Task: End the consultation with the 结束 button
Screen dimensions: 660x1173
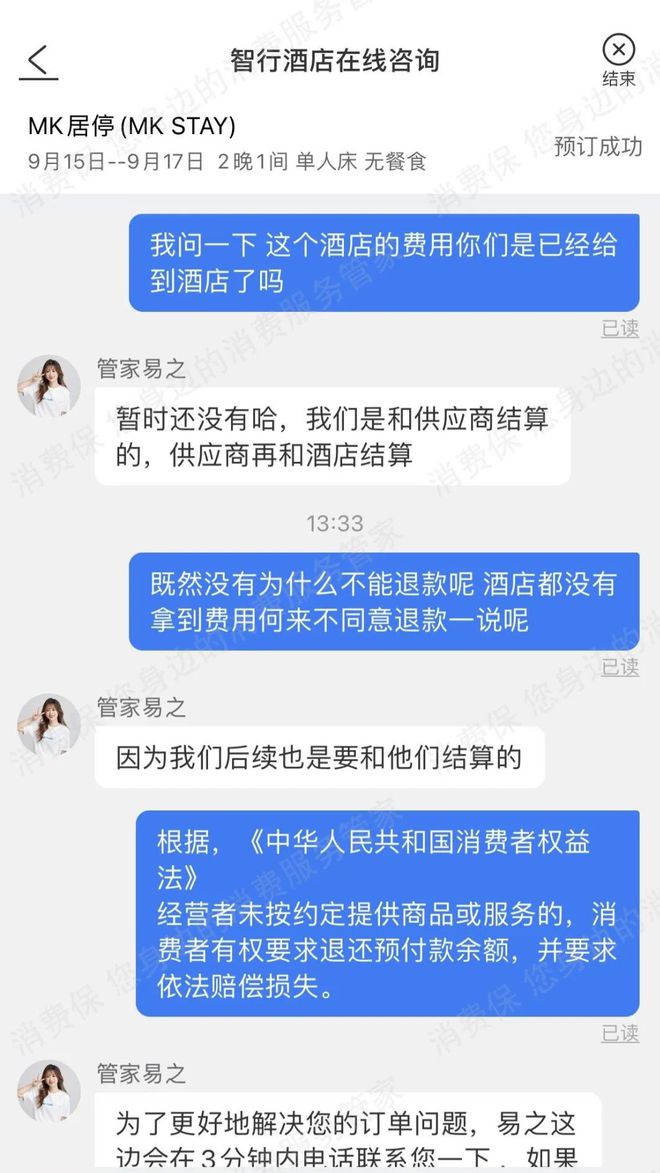Action: coord(618,60)
